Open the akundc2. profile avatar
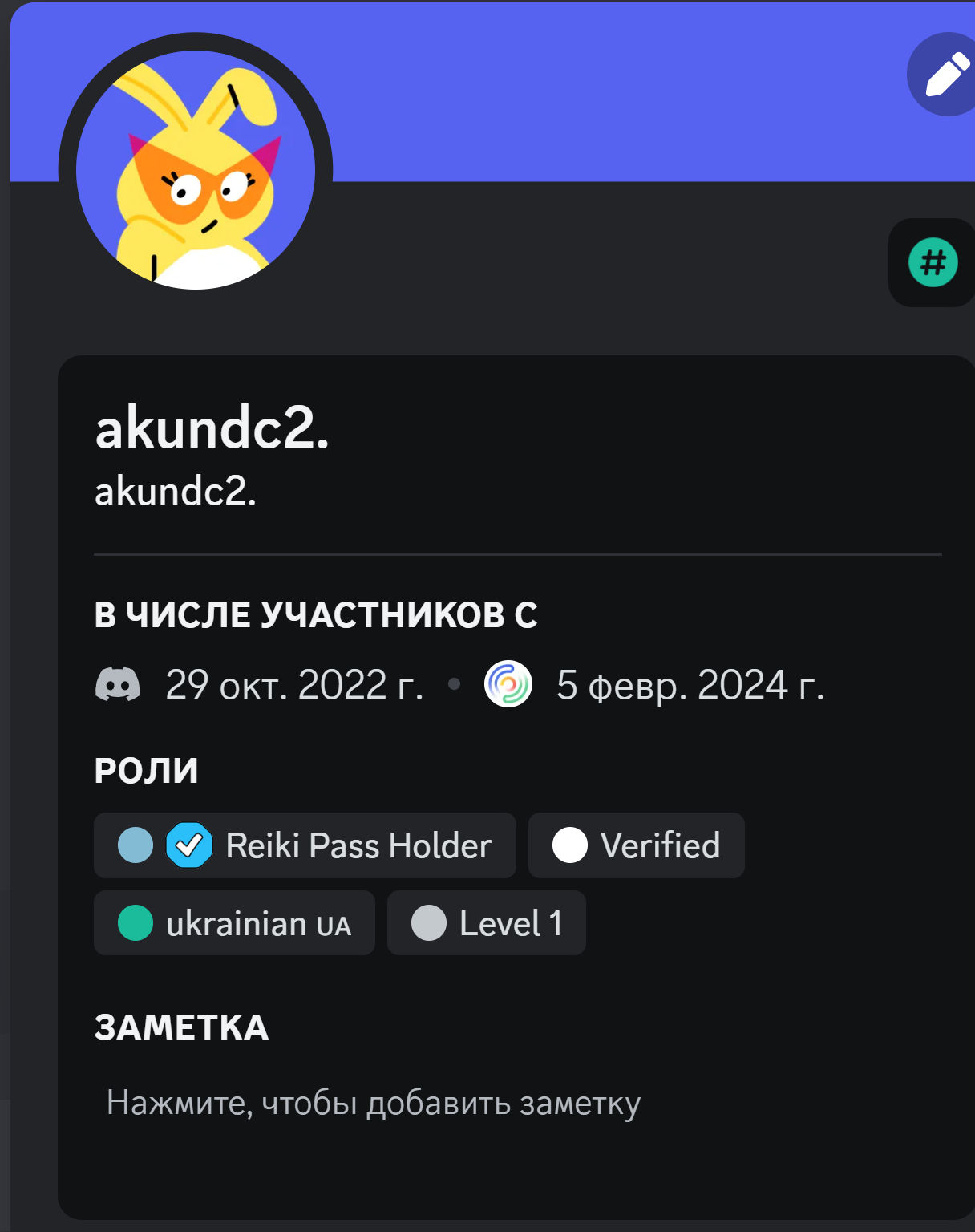Viewport: 975px width, 1232px height. pyautogui.click(x=196, y=170)
